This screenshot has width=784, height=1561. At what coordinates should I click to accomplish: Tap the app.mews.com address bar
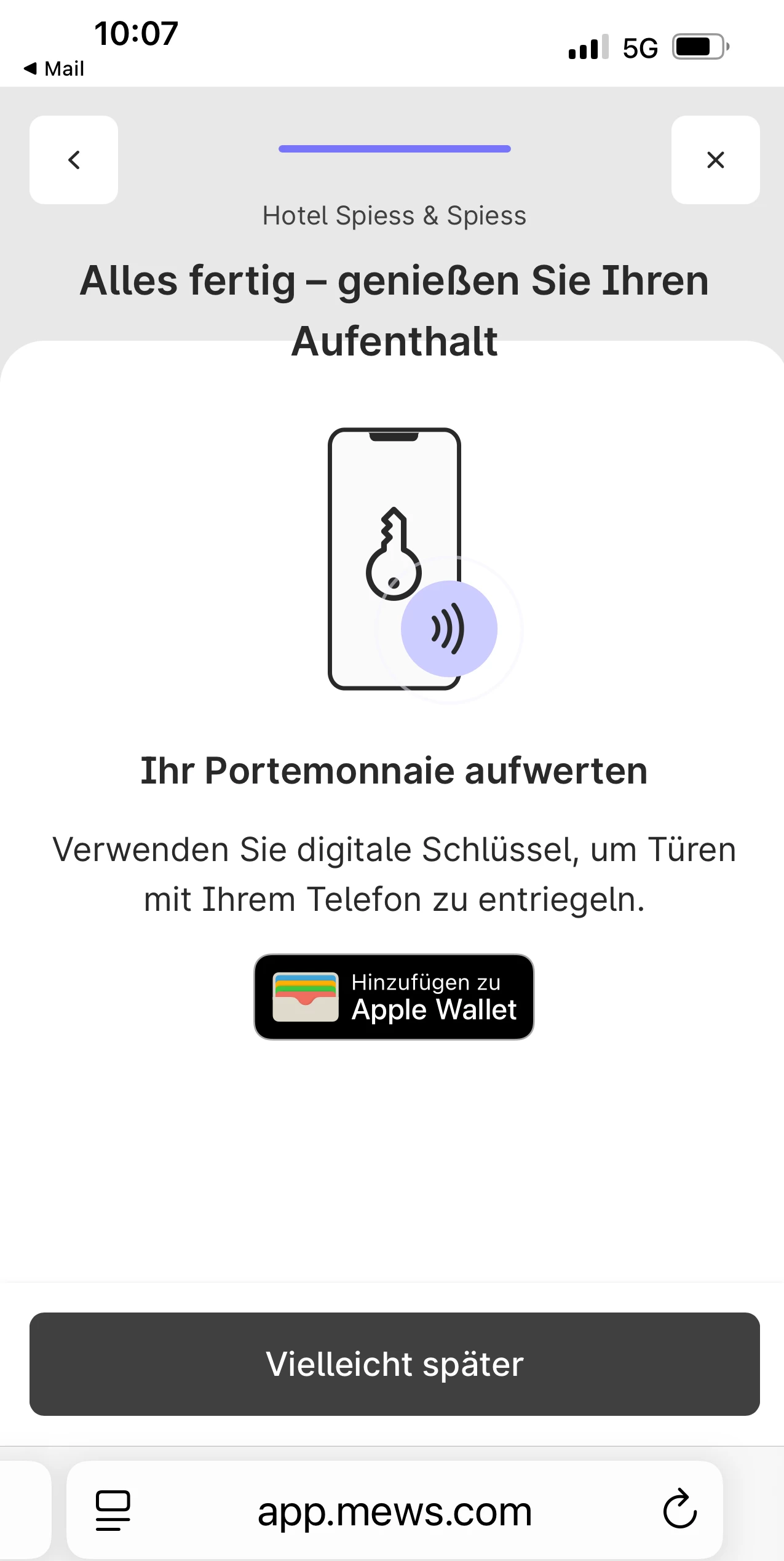[394, 1511]
